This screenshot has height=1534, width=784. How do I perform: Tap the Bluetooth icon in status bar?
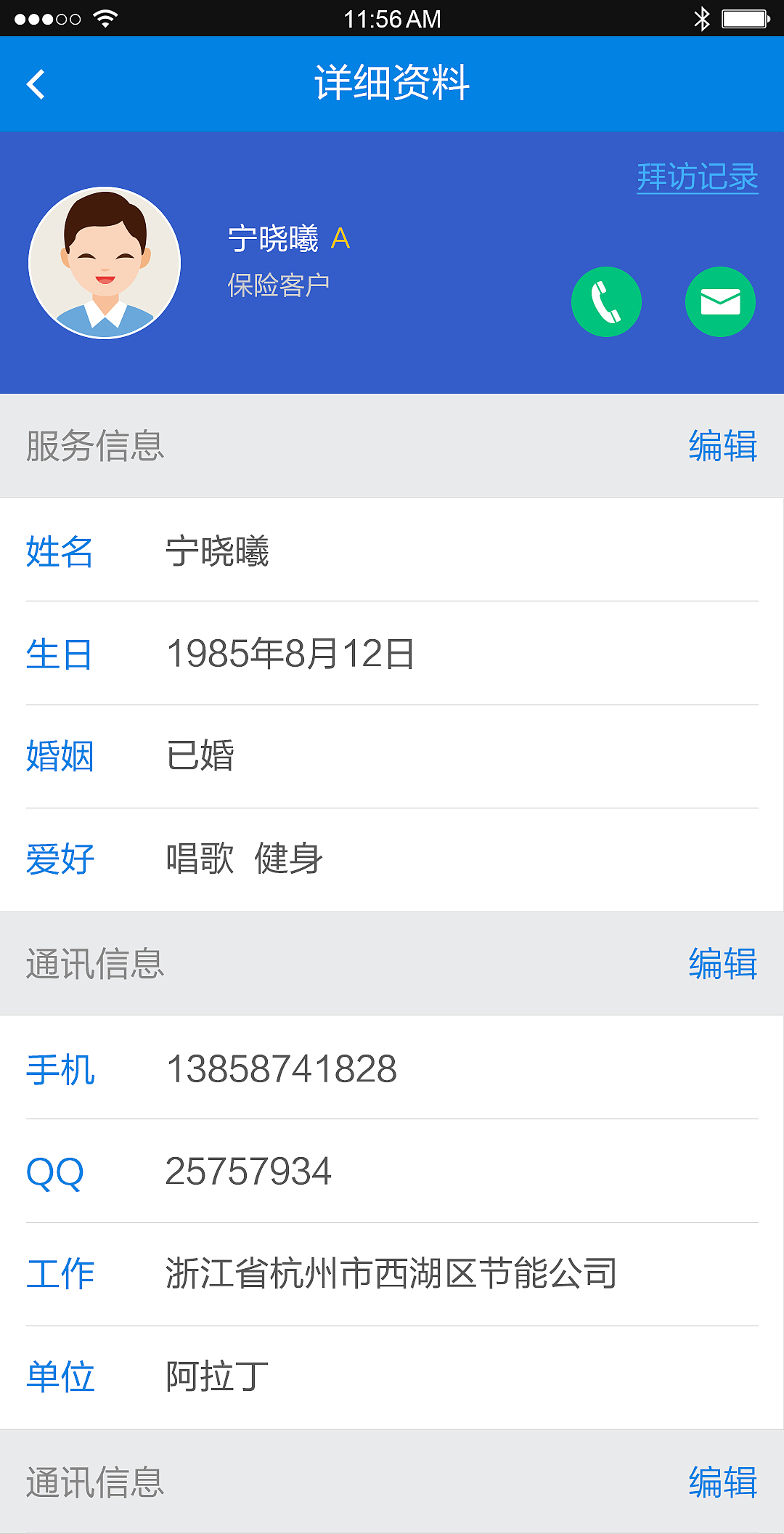coord(701,18)
